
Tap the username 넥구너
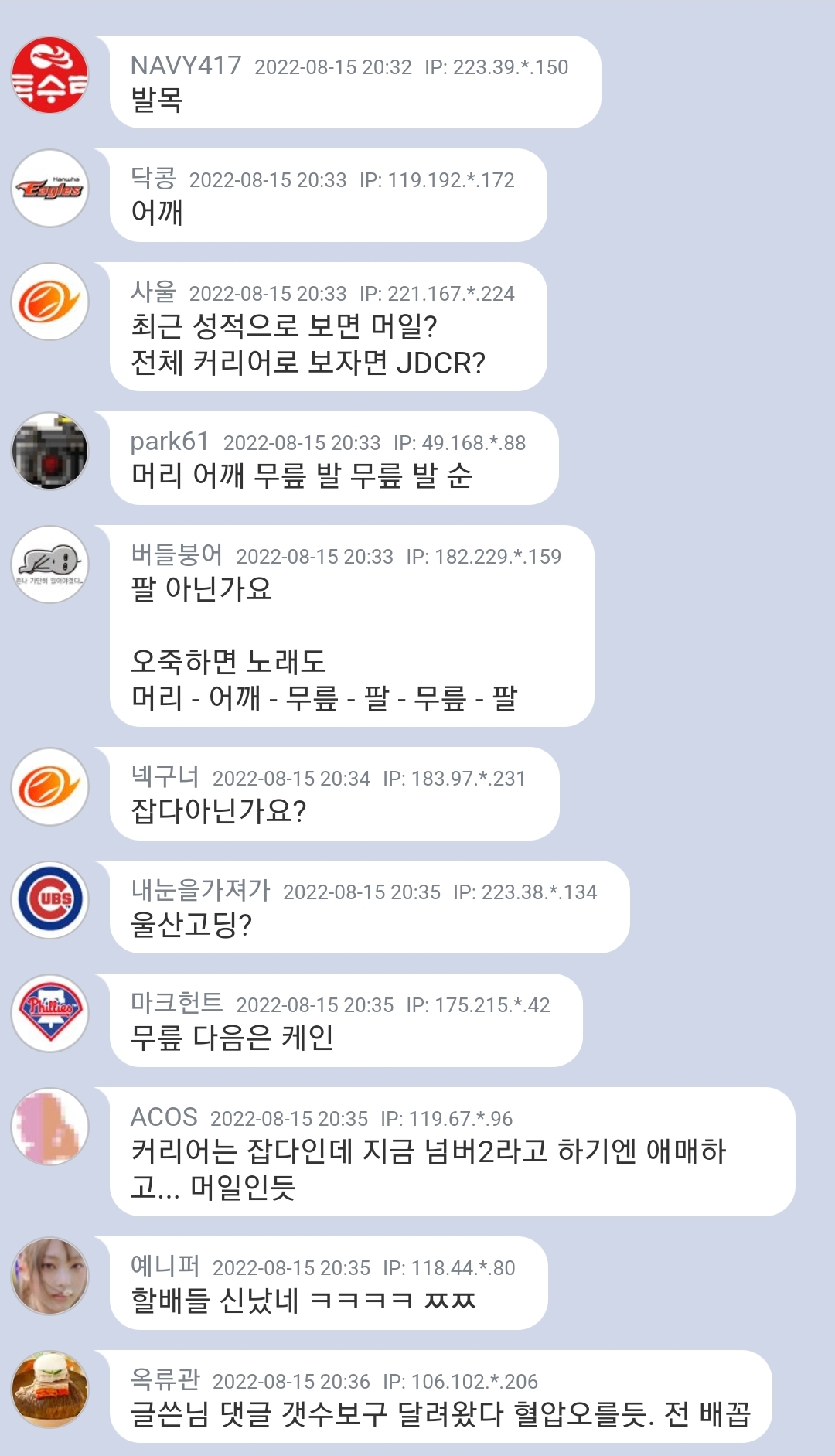click(165, 777)
